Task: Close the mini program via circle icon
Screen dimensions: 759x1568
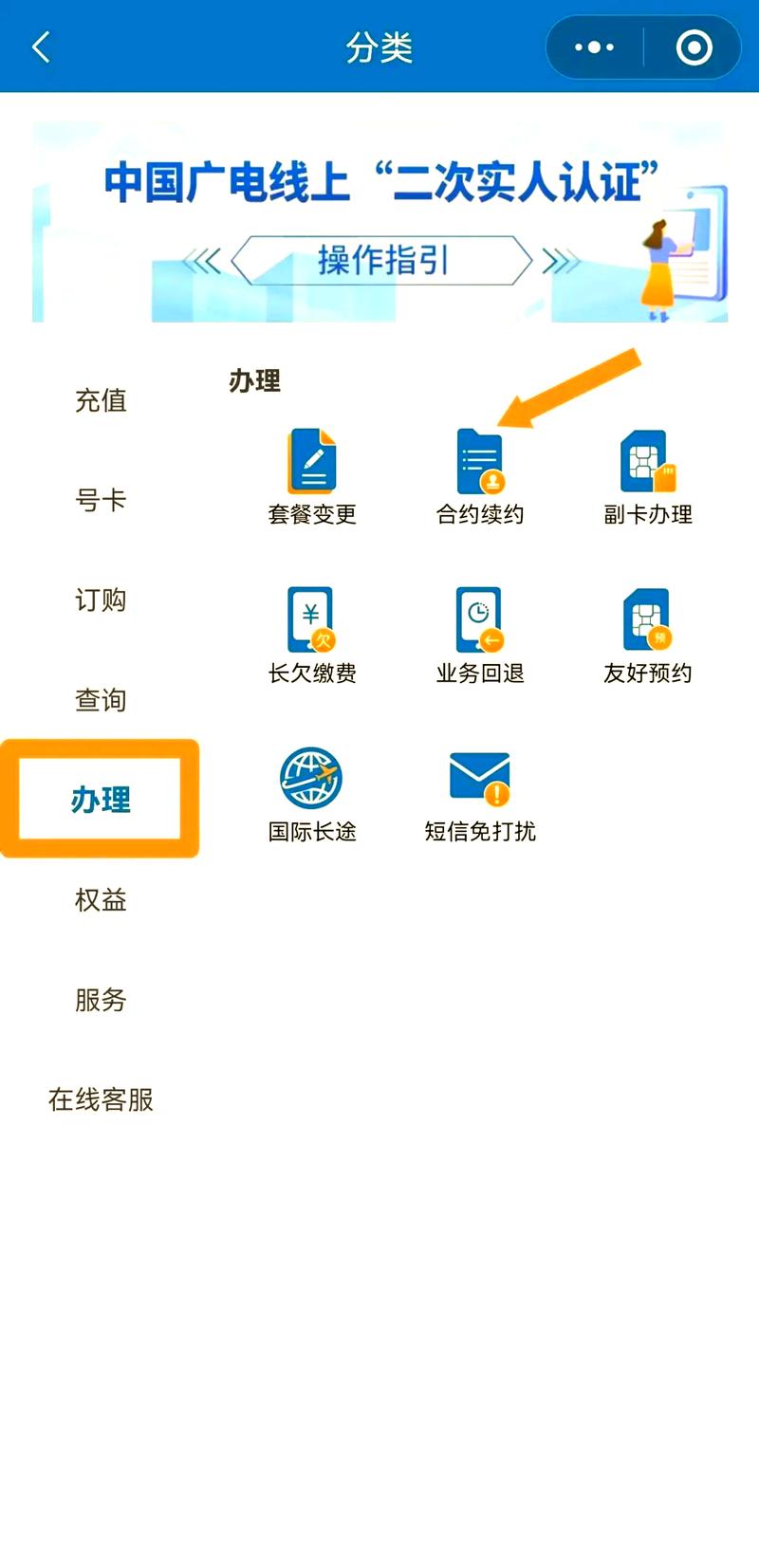Action: (694, 46)
